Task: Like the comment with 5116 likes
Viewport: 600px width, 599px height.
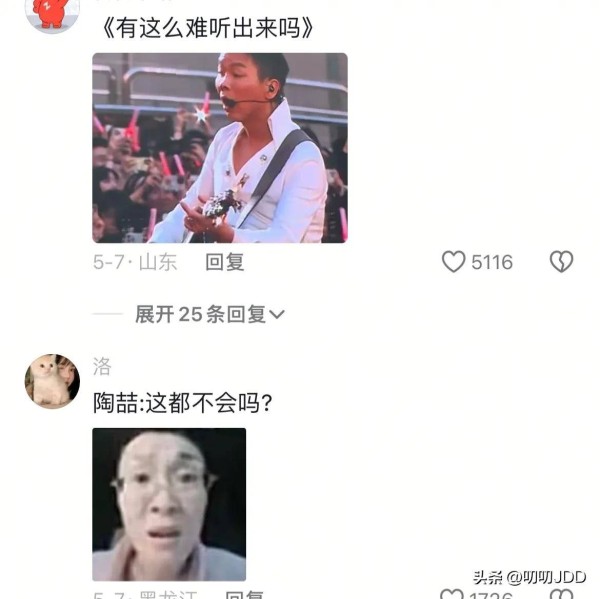Action: pos(454,262)
